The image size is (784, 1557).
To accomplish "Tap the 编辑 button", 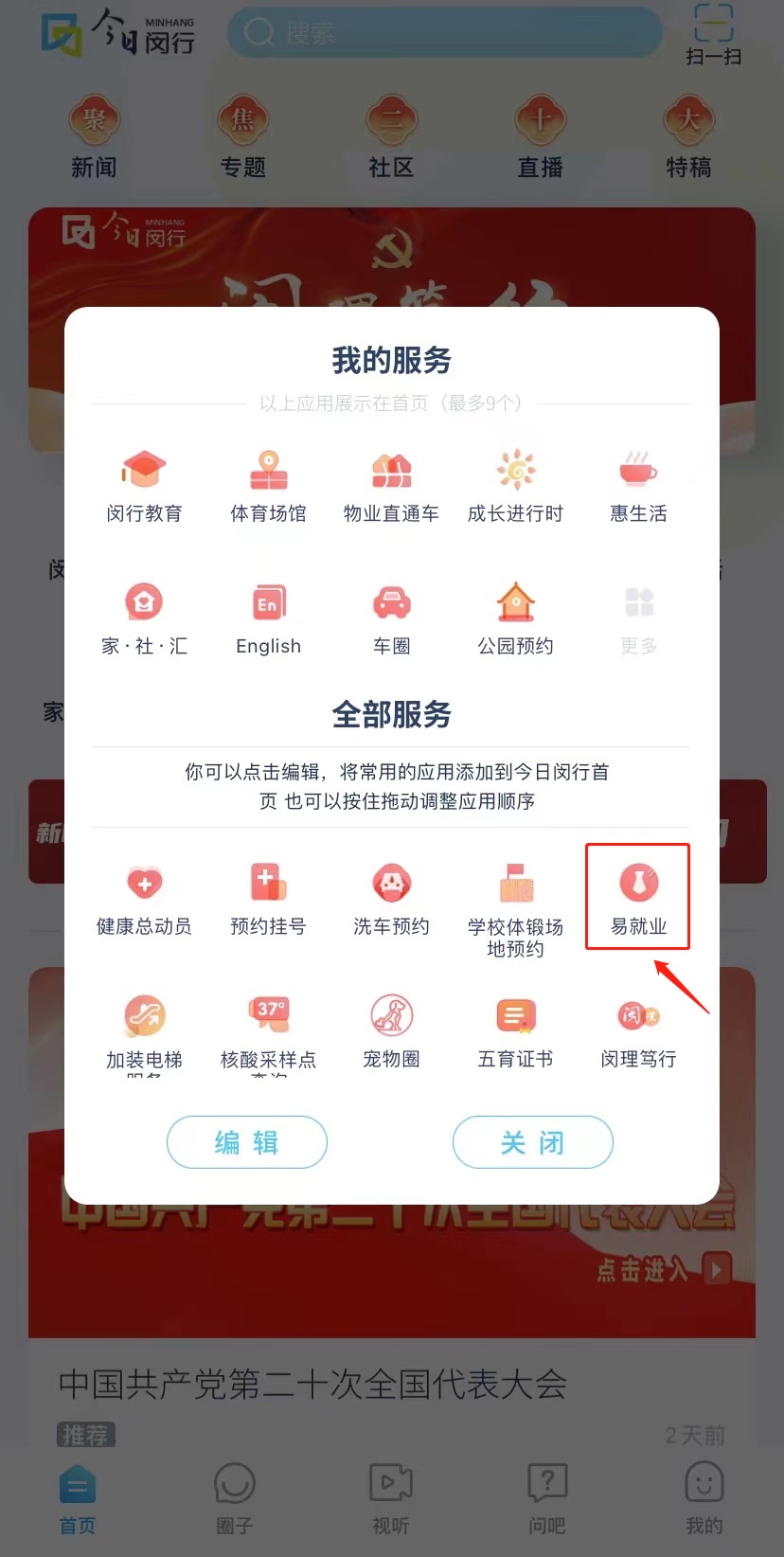I will (x=247, y=1142).
